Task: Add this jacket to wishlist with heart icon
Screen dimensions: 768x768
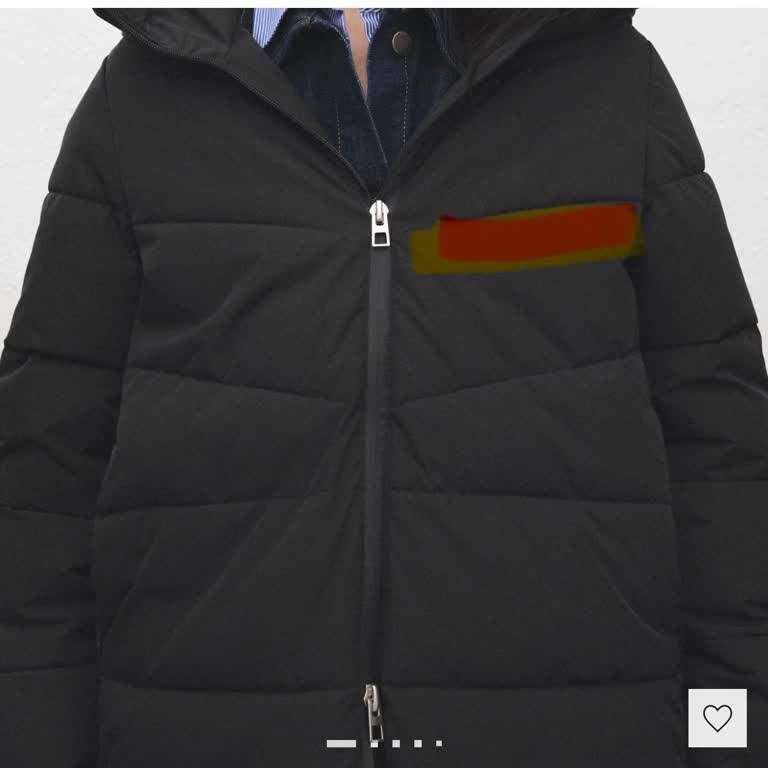Action: (717, 717)
